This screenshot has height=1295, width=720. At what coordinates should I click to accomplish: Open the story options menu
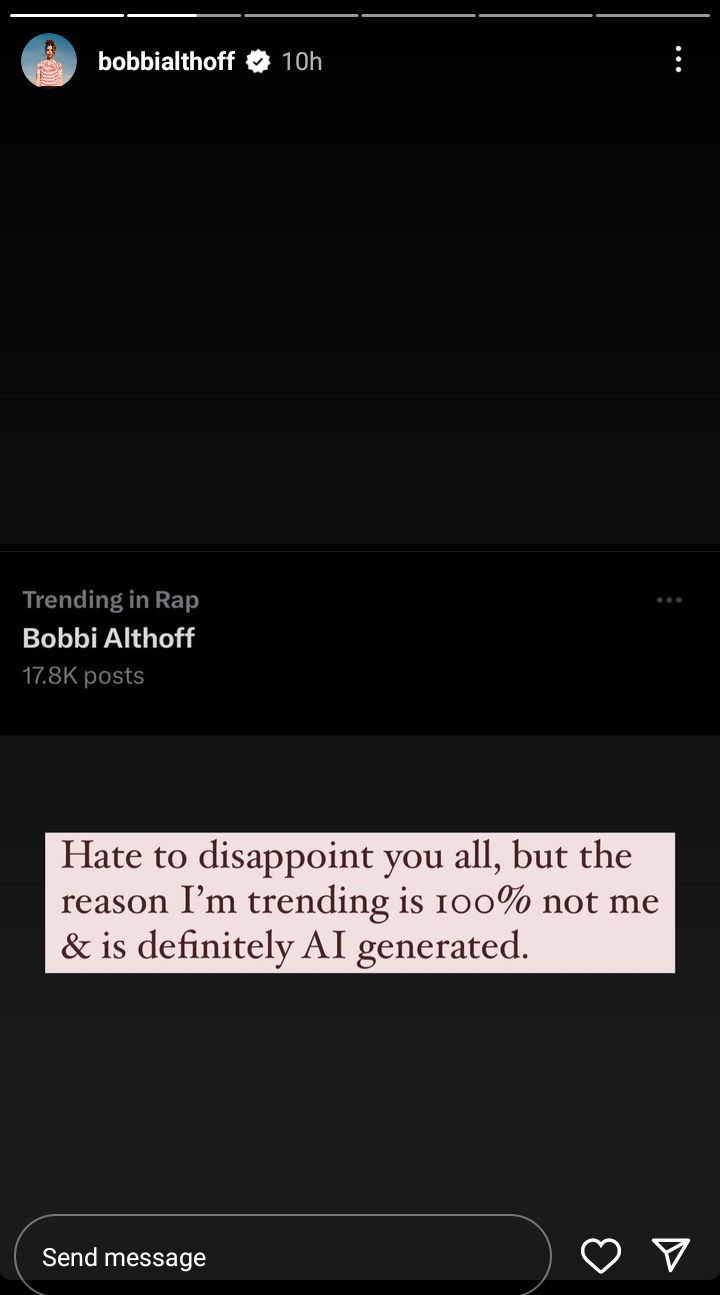tap(678, 60)
